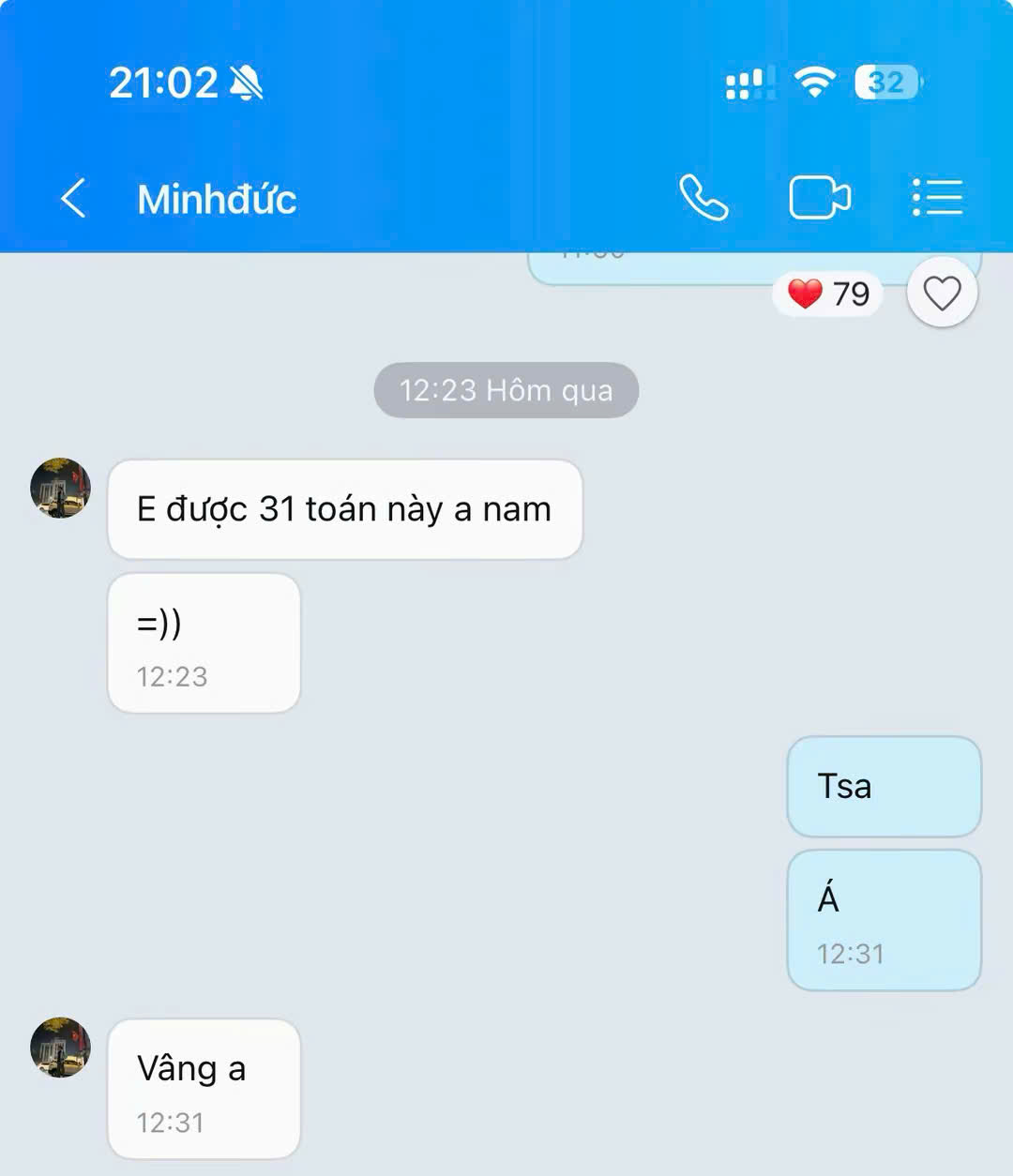1013x1176 pixels.
Task: Go back from Minhđức chat
Action: [73, 198]
